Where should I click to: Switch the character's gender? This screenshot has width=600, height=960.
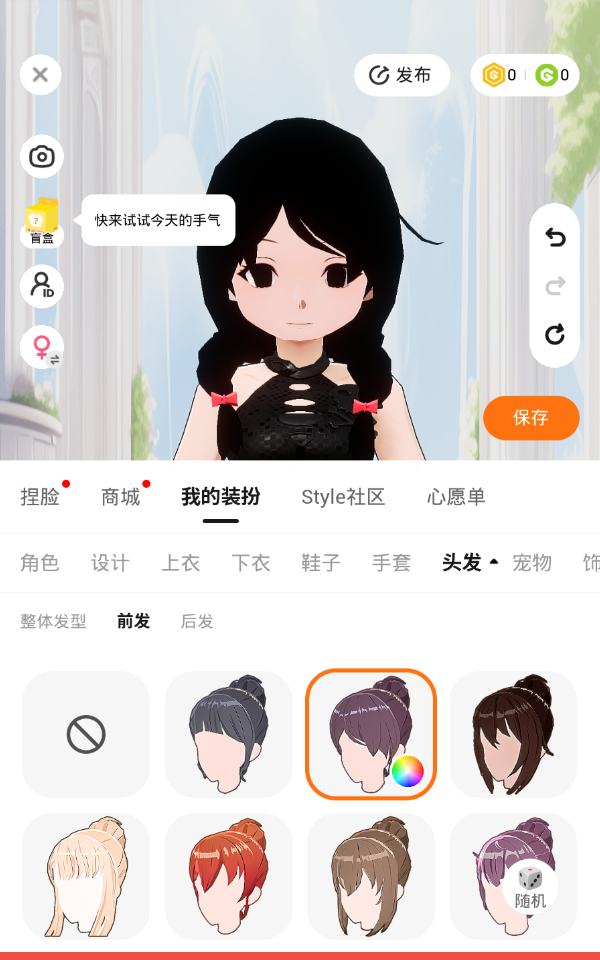42,347
